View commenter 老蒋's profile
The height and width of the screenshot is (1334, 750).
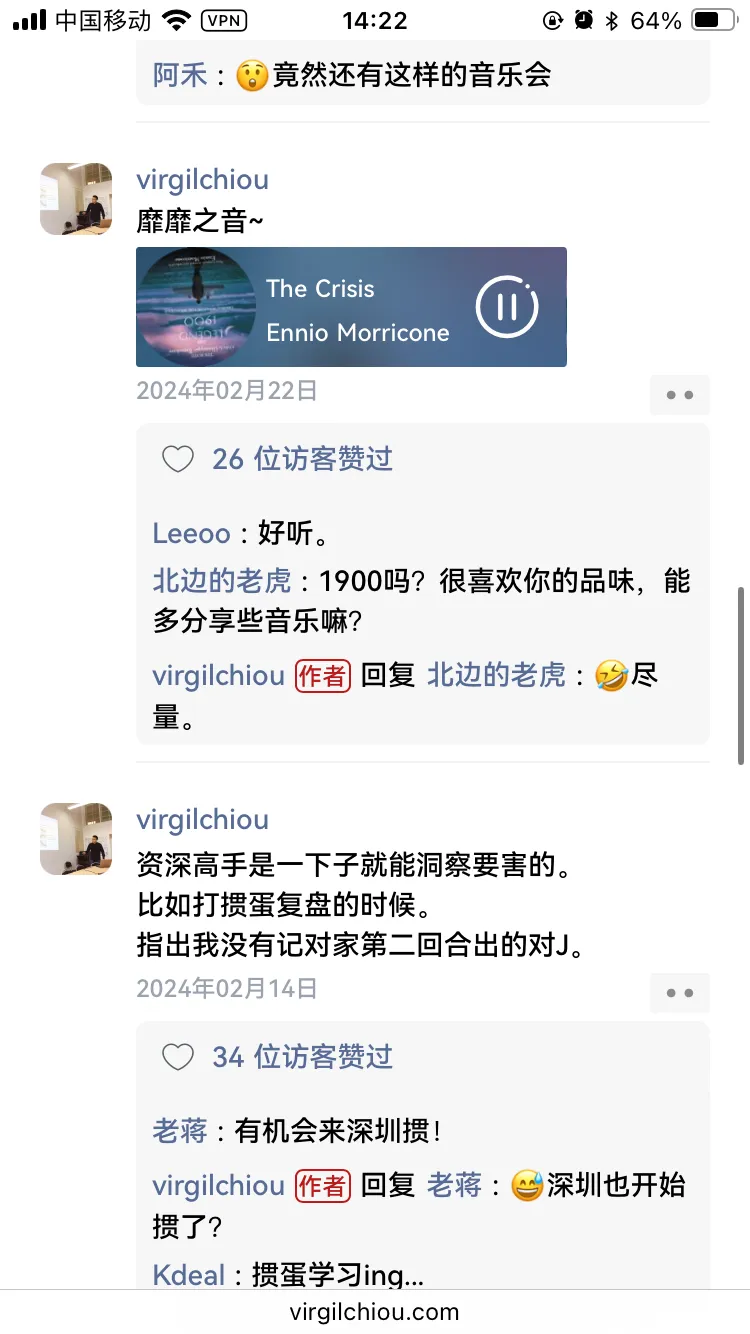(x=179, y=1131)
